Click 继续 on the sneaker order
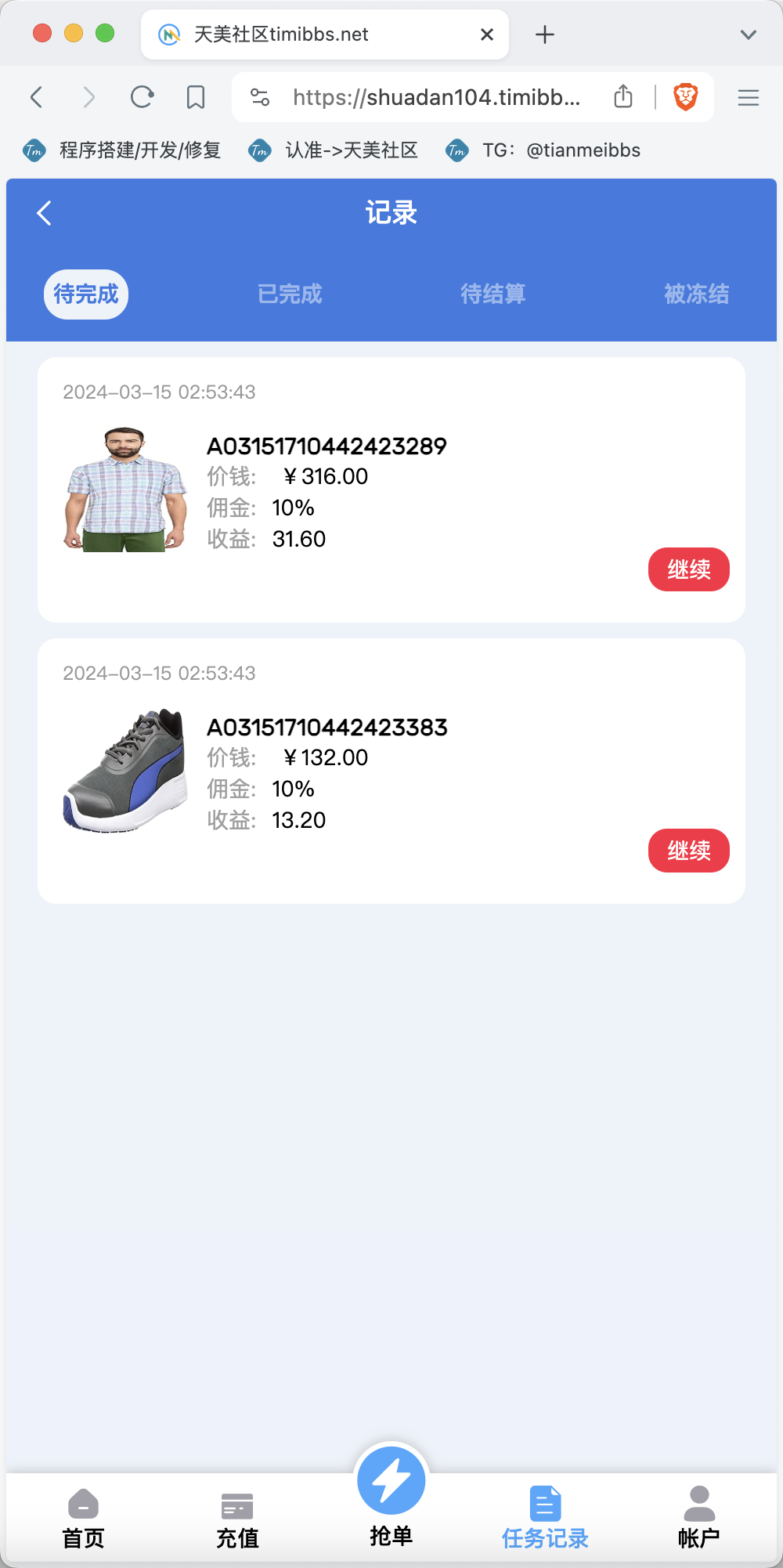Viewport: 783px width, 1568px height. (688, 851)
